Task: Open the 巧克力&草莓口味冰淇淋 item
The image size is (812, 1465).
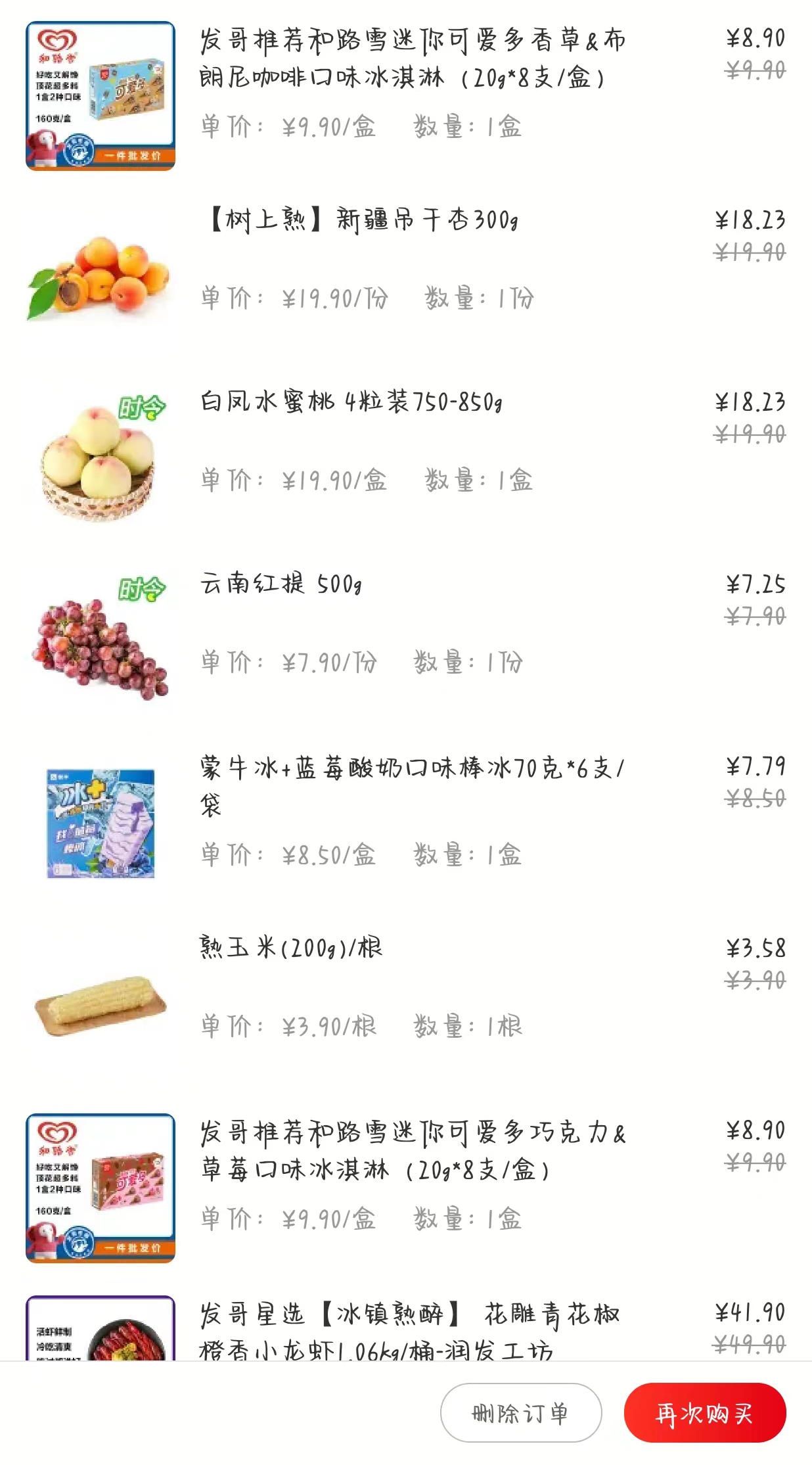Action: [412, 1151]
